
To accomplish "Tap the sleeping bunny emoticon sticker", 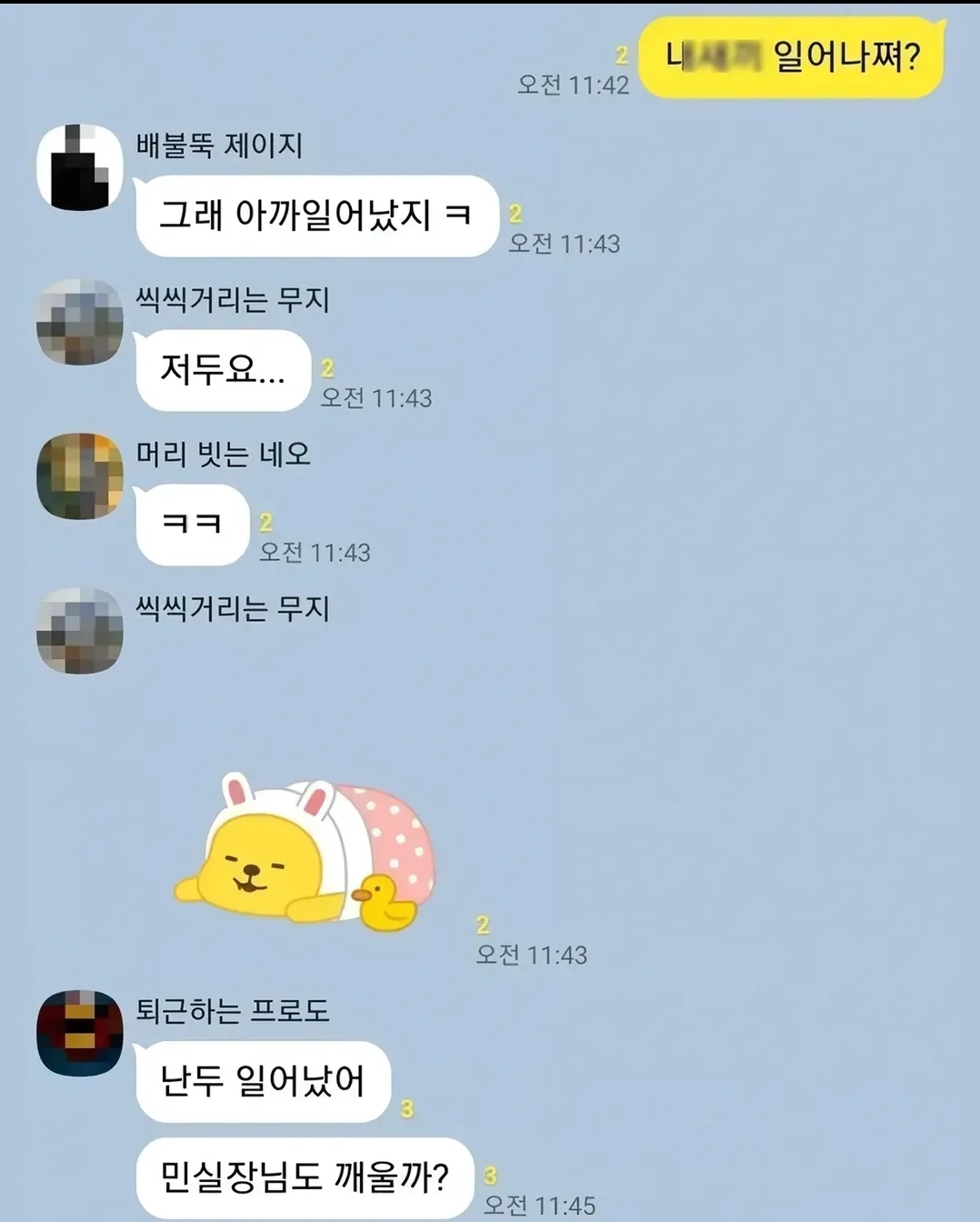I will [305, 852].
